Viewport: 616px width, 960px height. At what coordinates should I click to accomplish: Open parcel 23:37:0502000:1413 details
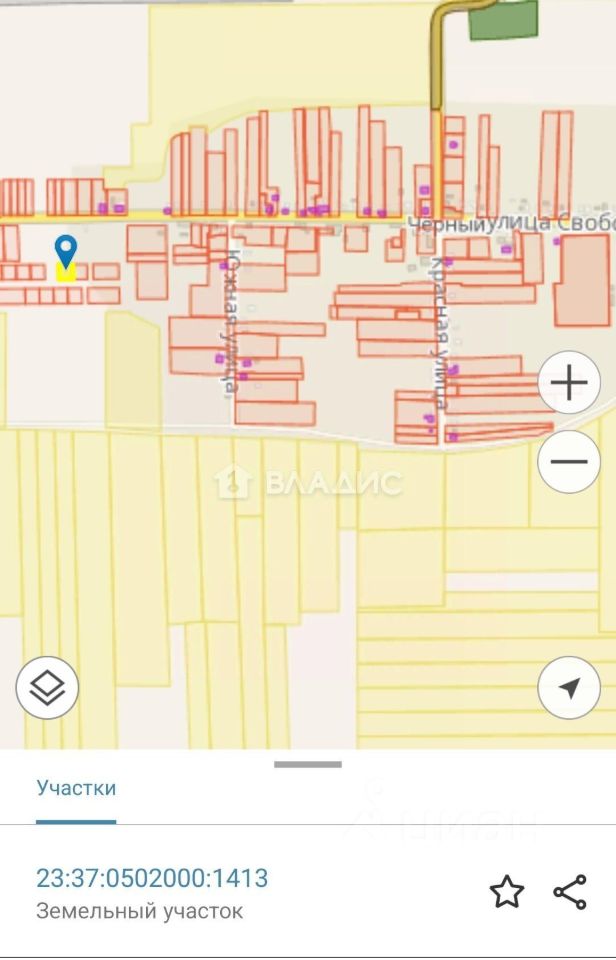[x=152, y=879]
